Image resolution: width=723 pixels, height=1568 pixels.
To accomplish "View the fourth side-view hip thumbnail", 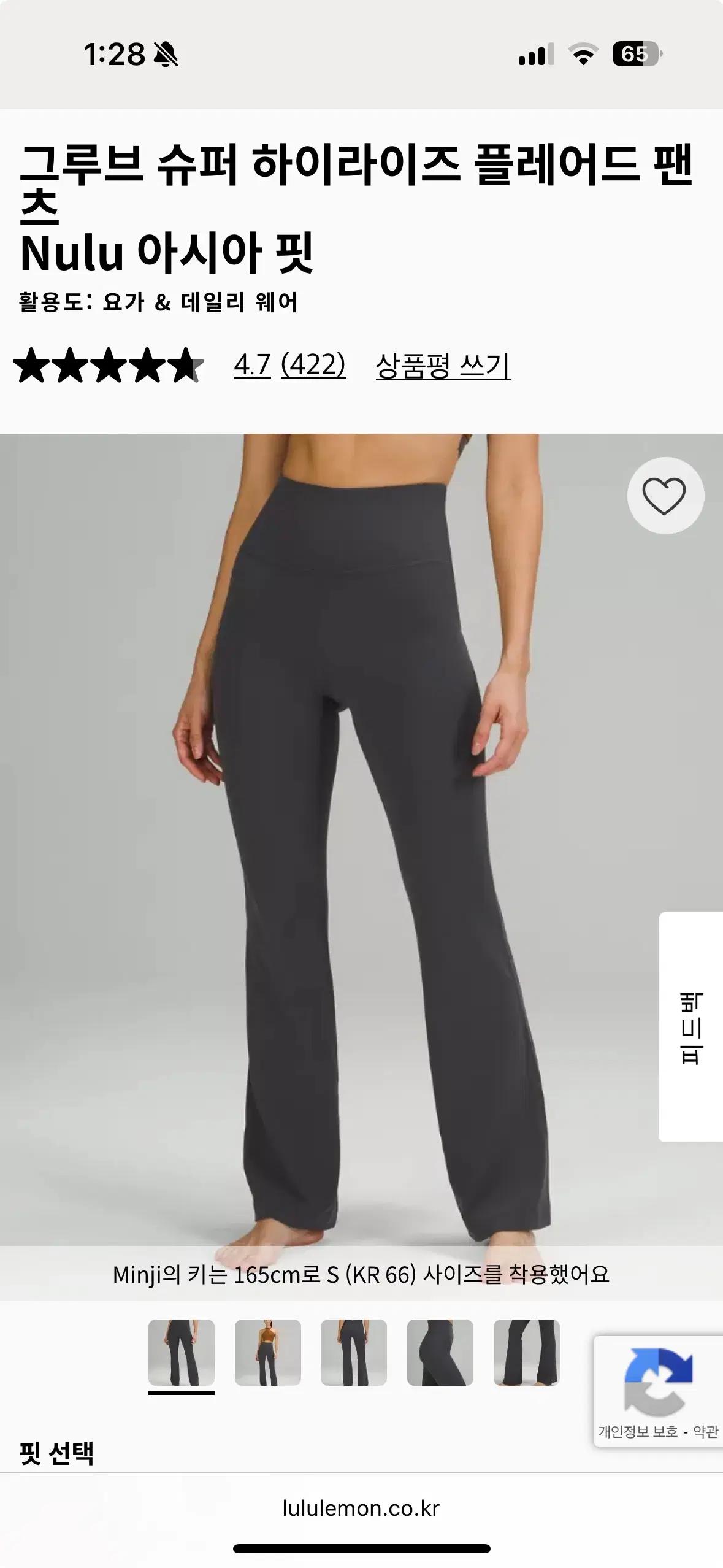I will [x=440, y=1352].
